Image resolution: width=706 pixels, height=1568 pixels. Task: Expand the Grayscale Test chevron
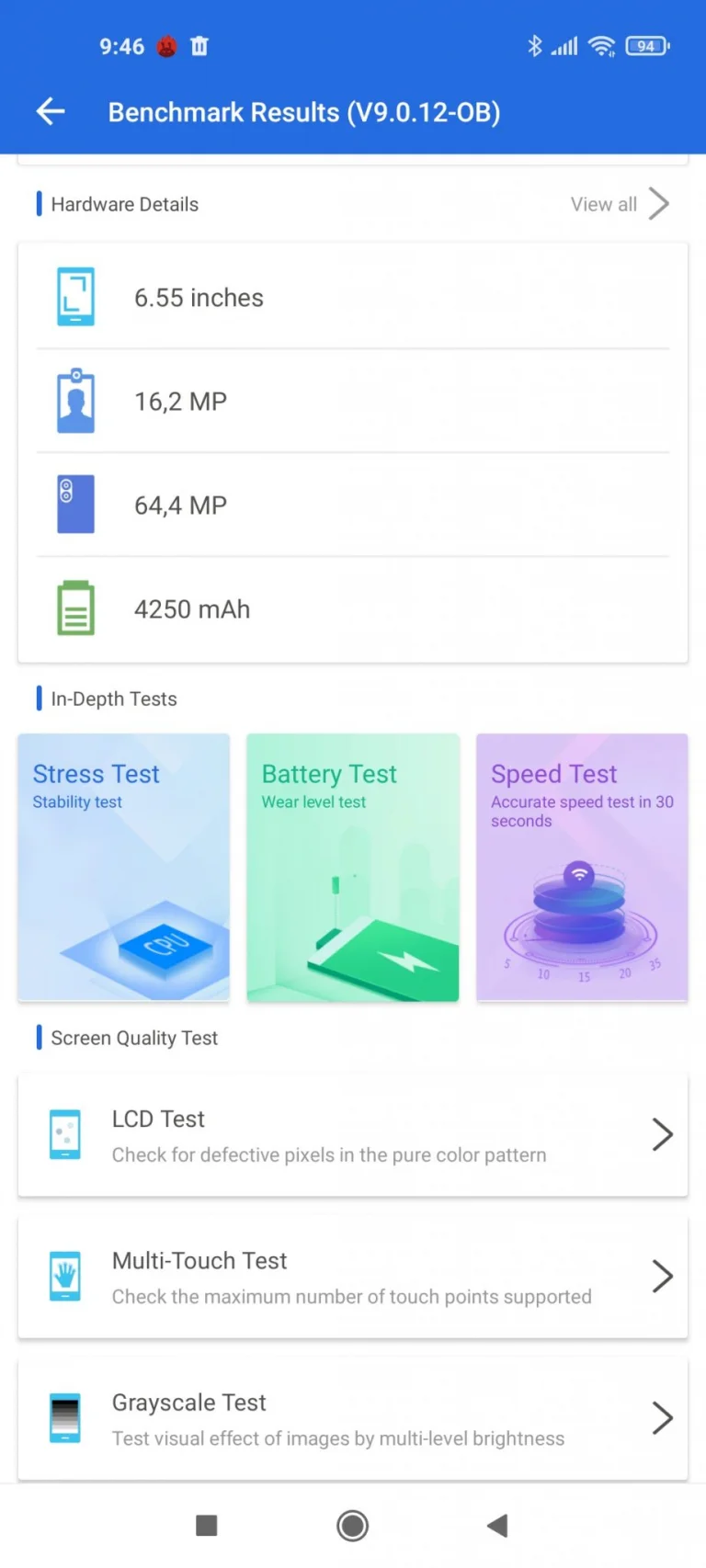pos(663,1417)
